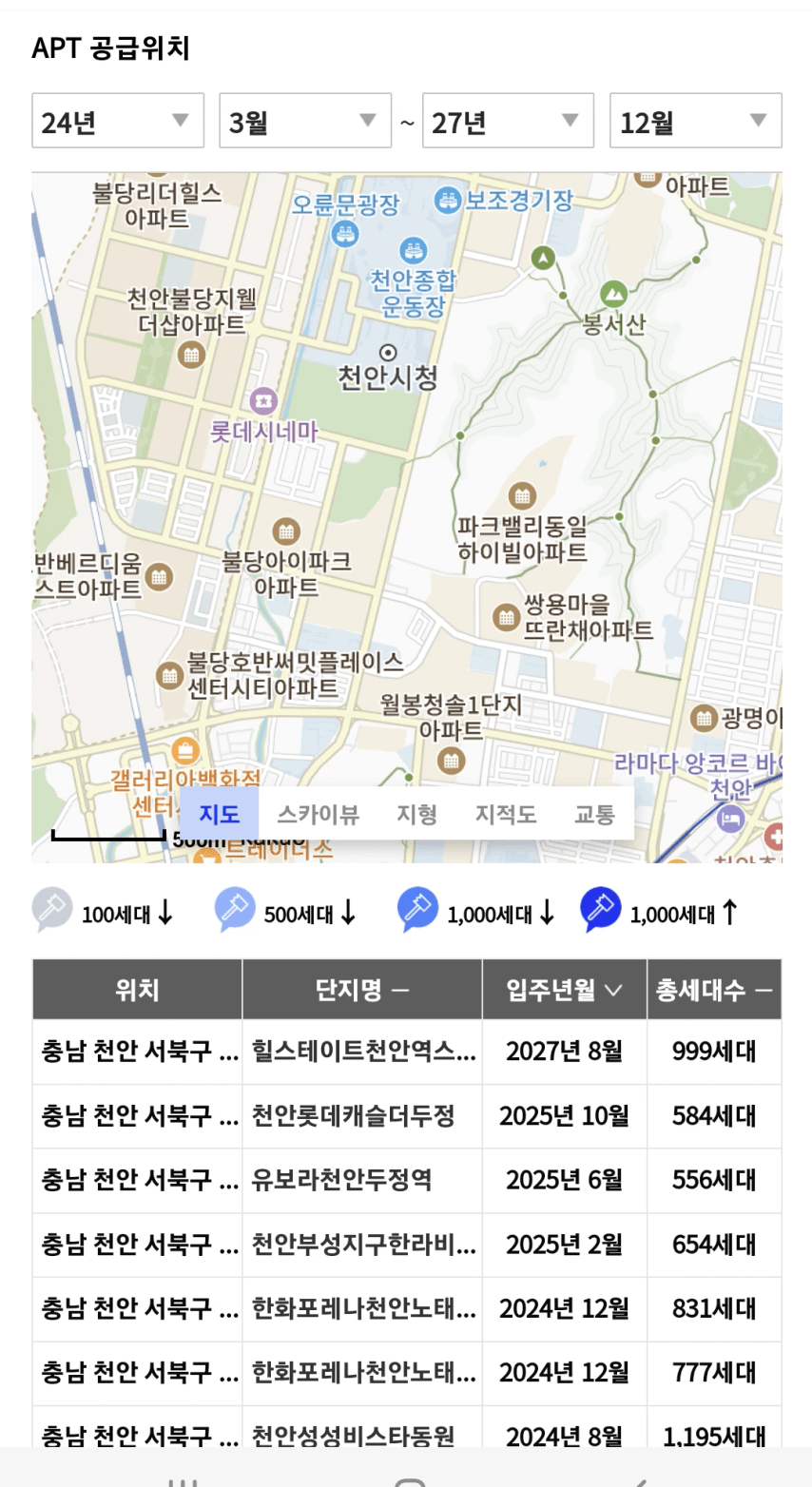The height and width of the screenshot is (1487, 812).
Task: Open the 천안부성지구한라비 row
Action: 407,1245
